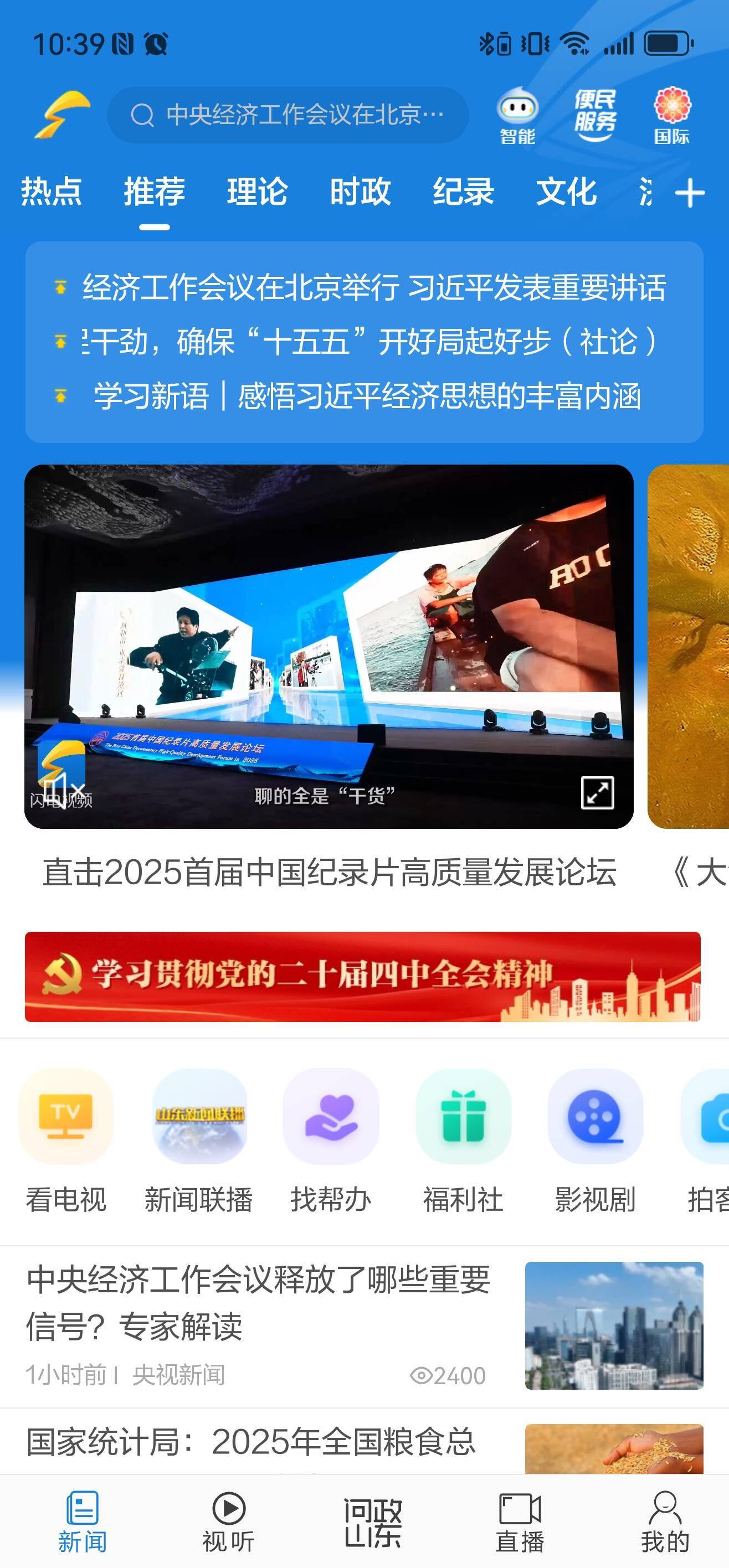This screenshot has height=1568, width=729.
Task: Open 找帮办 service
Action: (x=331, y=1141)
